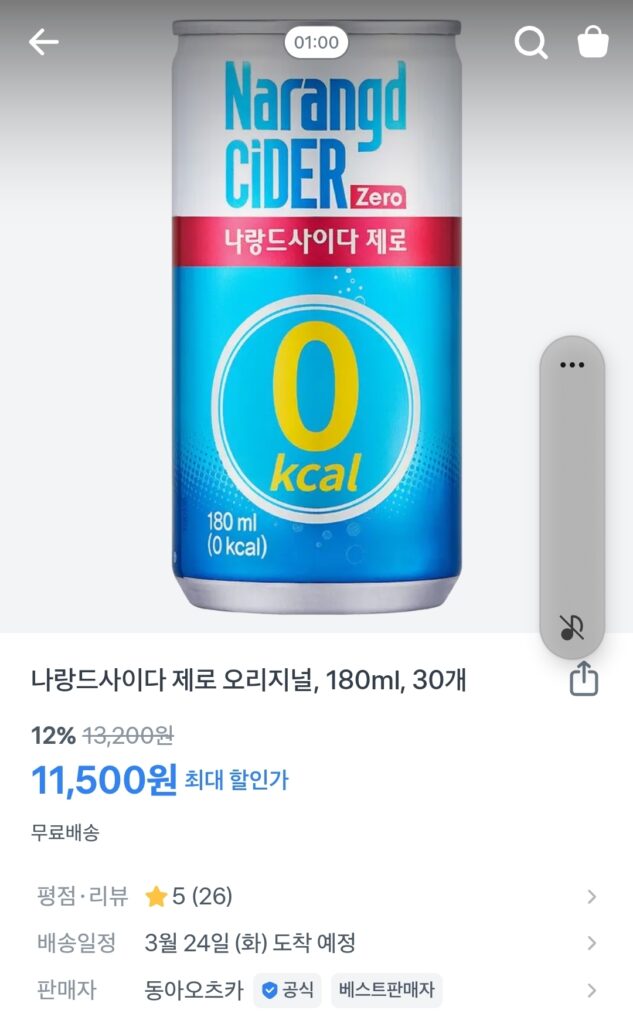This screenshot has height=1024, width=633.
Task: Open the shopping bag
Action: (x=593, y=42)
